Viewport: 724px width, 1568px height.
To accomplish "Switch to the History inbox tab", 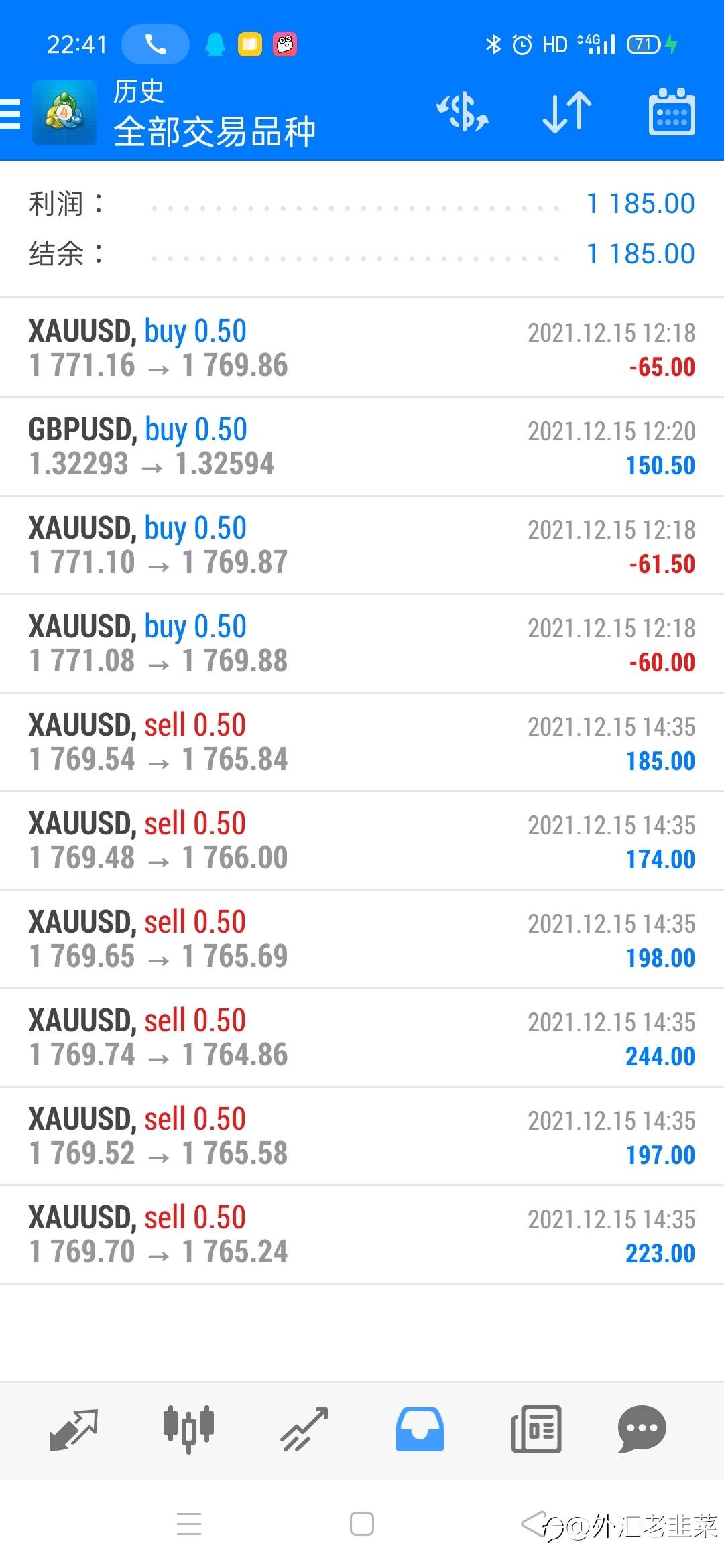I will 420,1429.
